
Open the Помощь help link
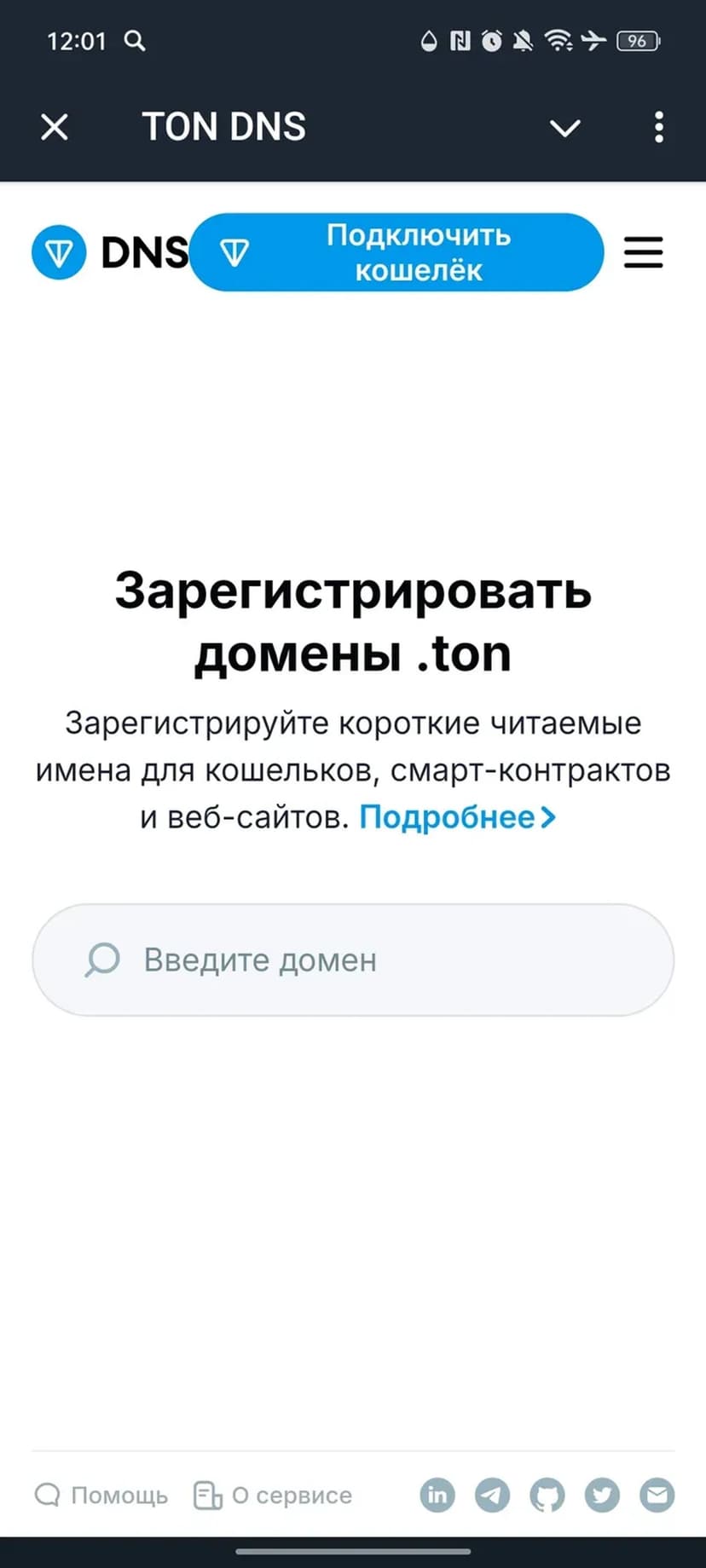101,1495
